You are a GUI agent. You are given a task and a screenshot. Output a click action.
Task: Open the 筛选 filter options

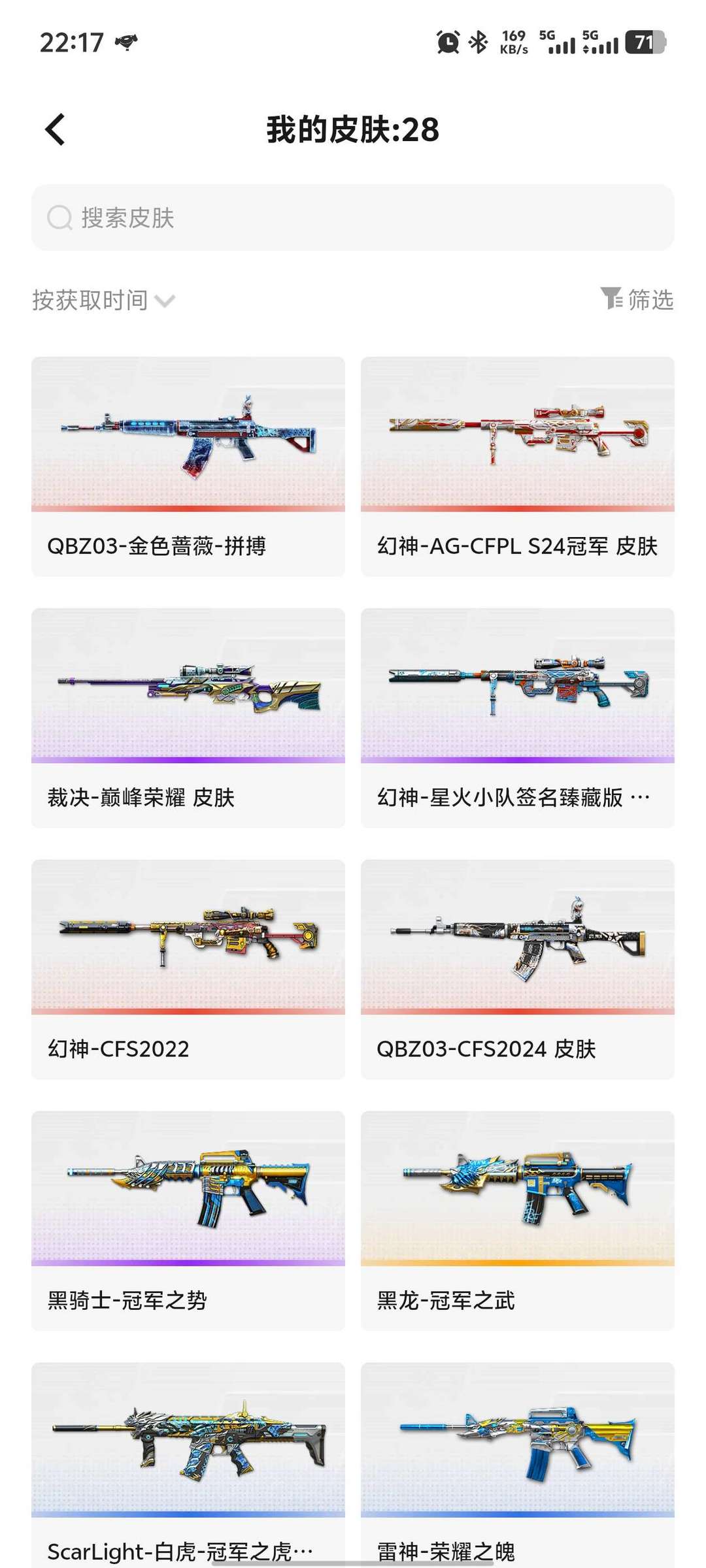(x=637, y=299)
